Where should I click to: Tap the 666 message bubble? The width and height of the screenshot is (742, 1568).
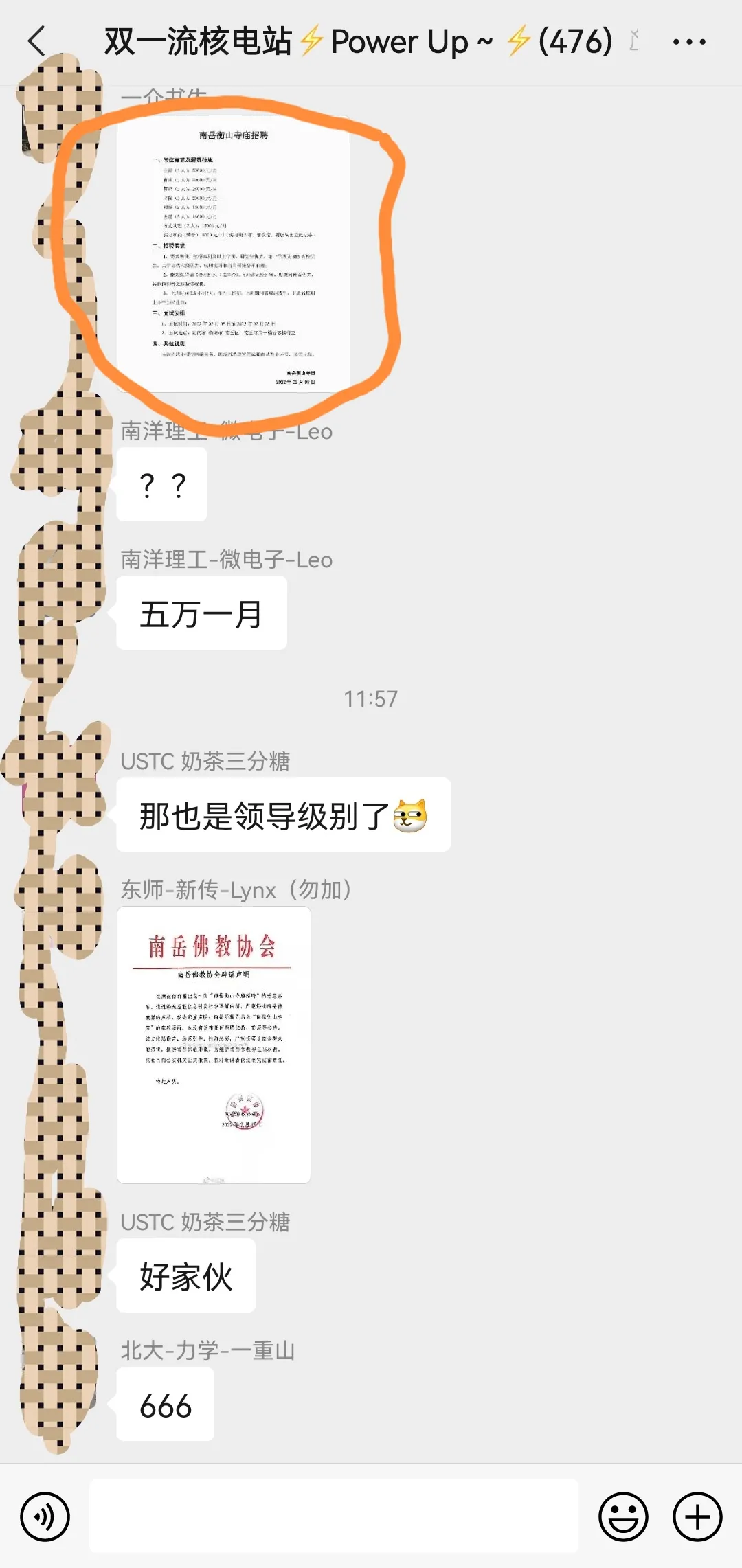(x=165, y=1404)
